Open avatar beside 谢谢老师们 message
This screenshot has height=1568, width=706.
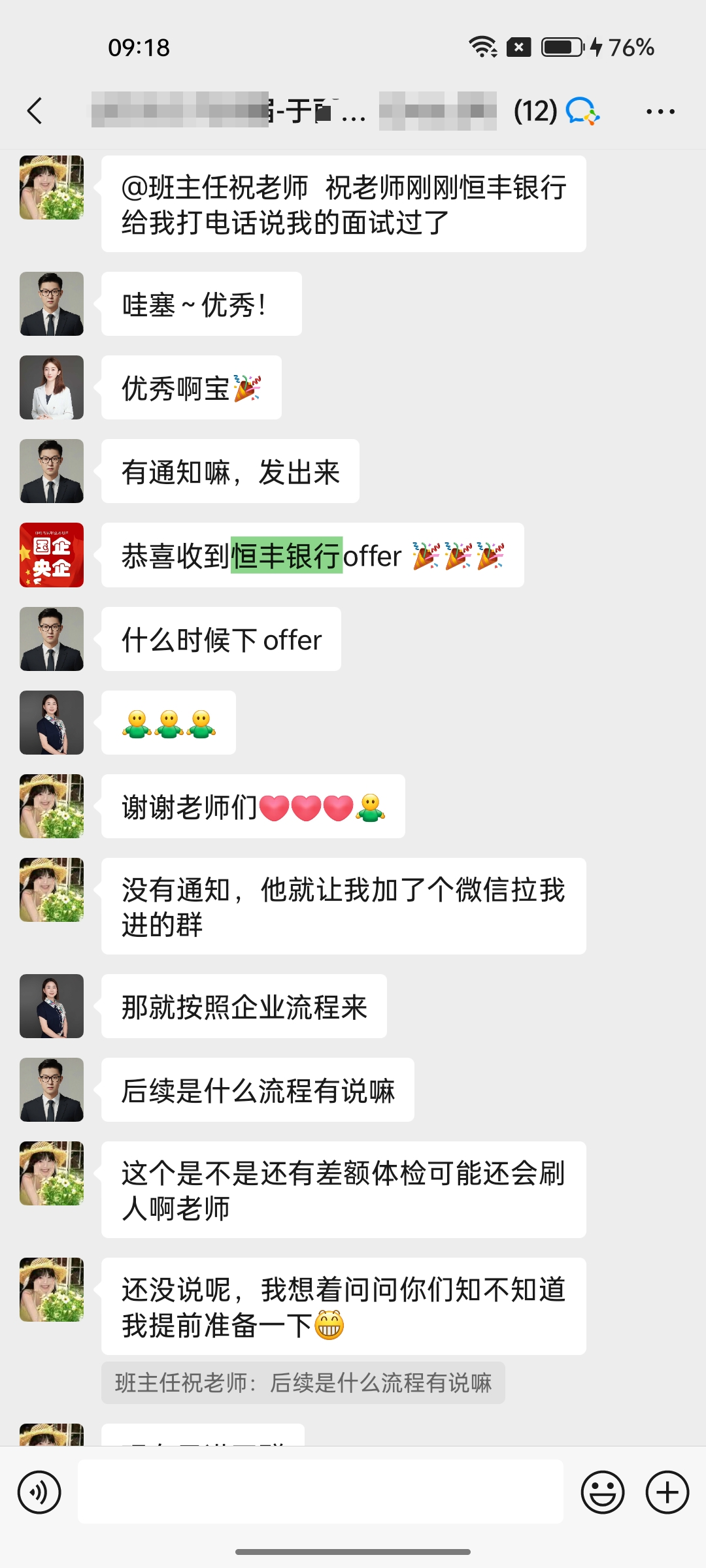(52, 806)
